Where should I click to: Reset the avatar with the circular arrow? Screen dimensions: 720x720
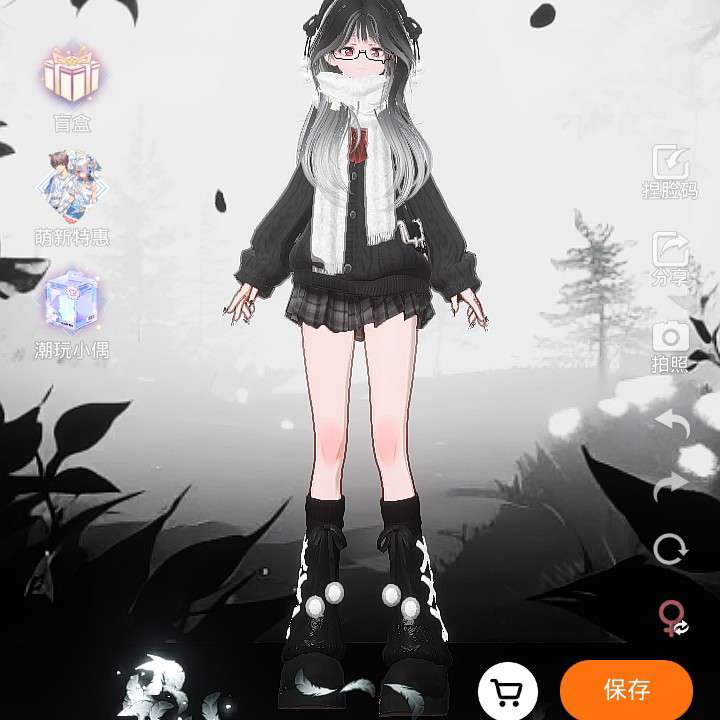coord(670,549)
